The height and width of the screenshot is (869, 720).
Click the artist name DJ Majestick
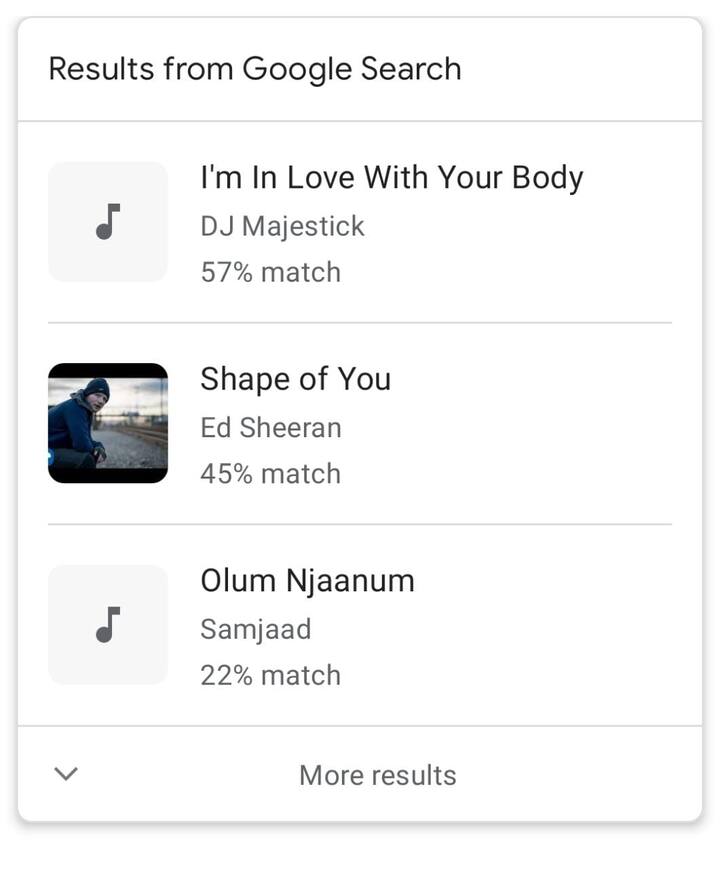click(283, 226)
